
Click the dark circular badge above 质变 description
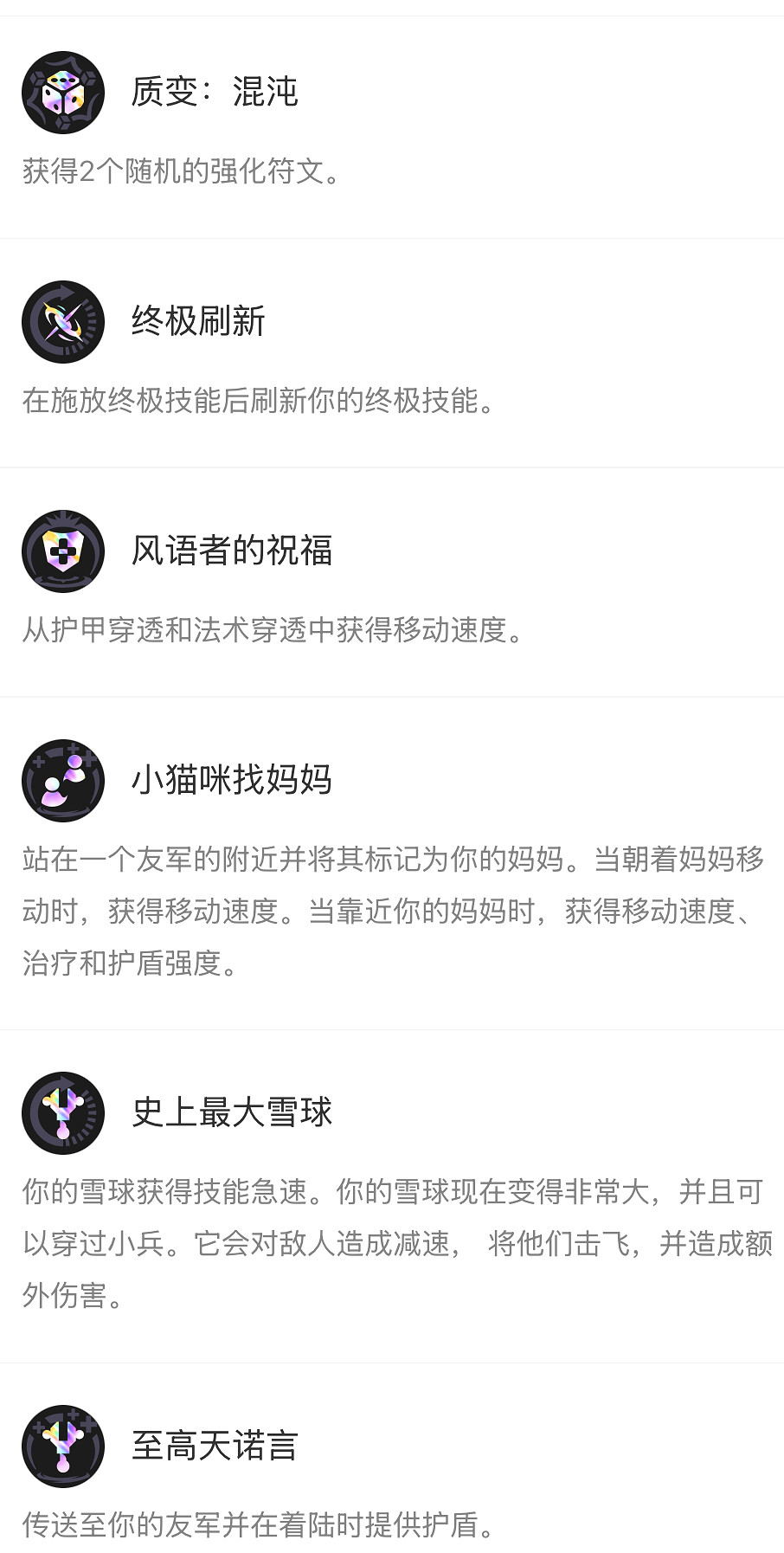tap(61, 92)
